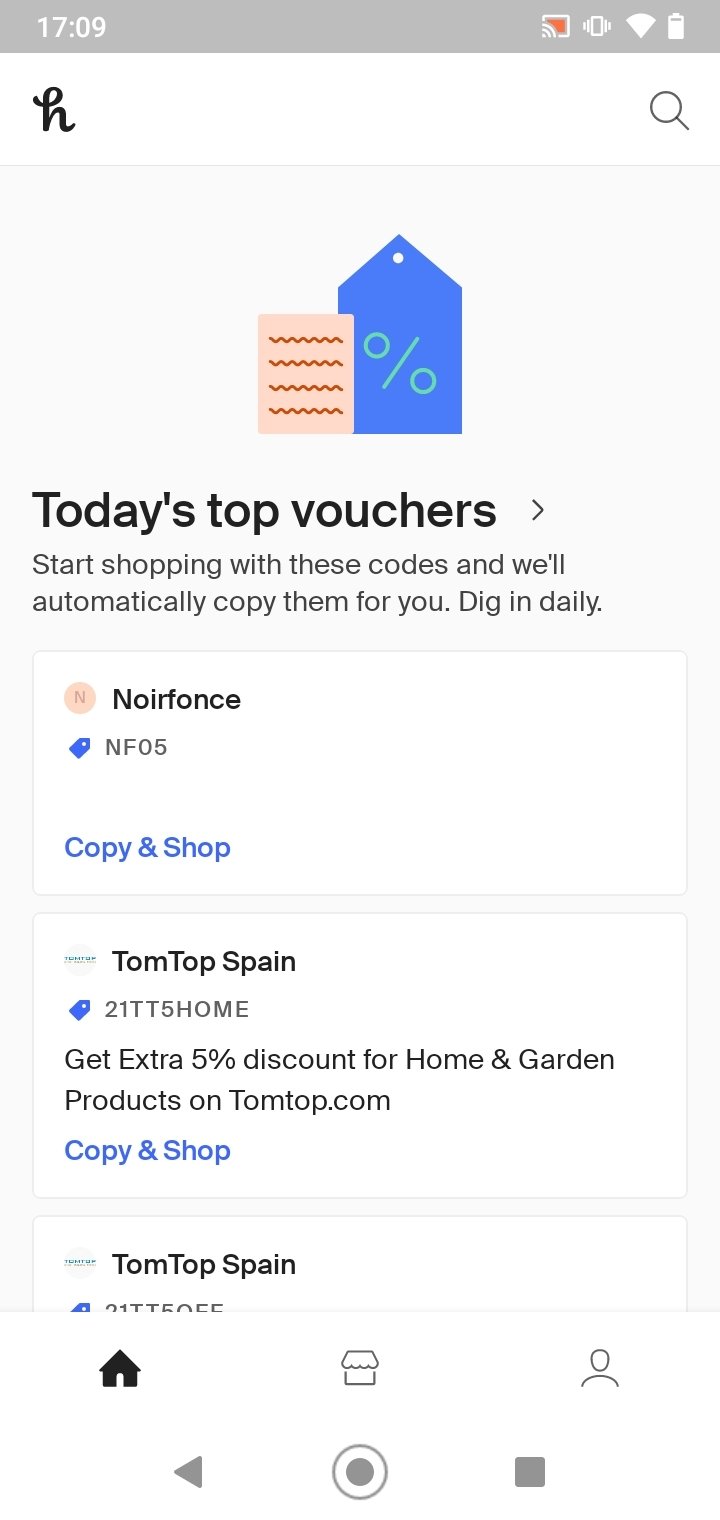The height and width of the screenshot is (1520, 720).
Task: Copy & Shop the 21TT5HOME TomTop code
Action: point(147,1150)
